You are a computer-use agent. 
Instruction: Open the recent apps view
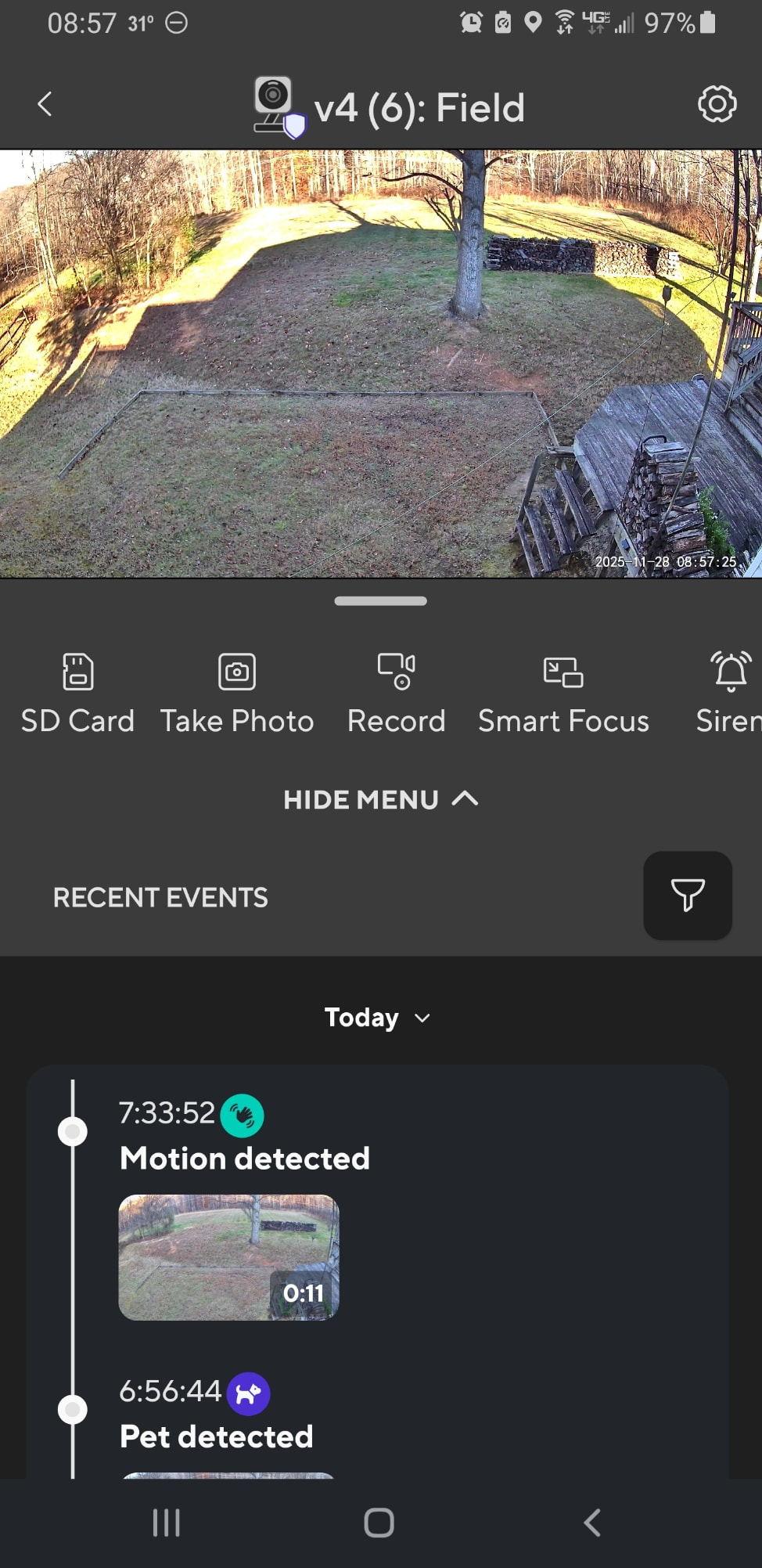[x=167, y=1523]
